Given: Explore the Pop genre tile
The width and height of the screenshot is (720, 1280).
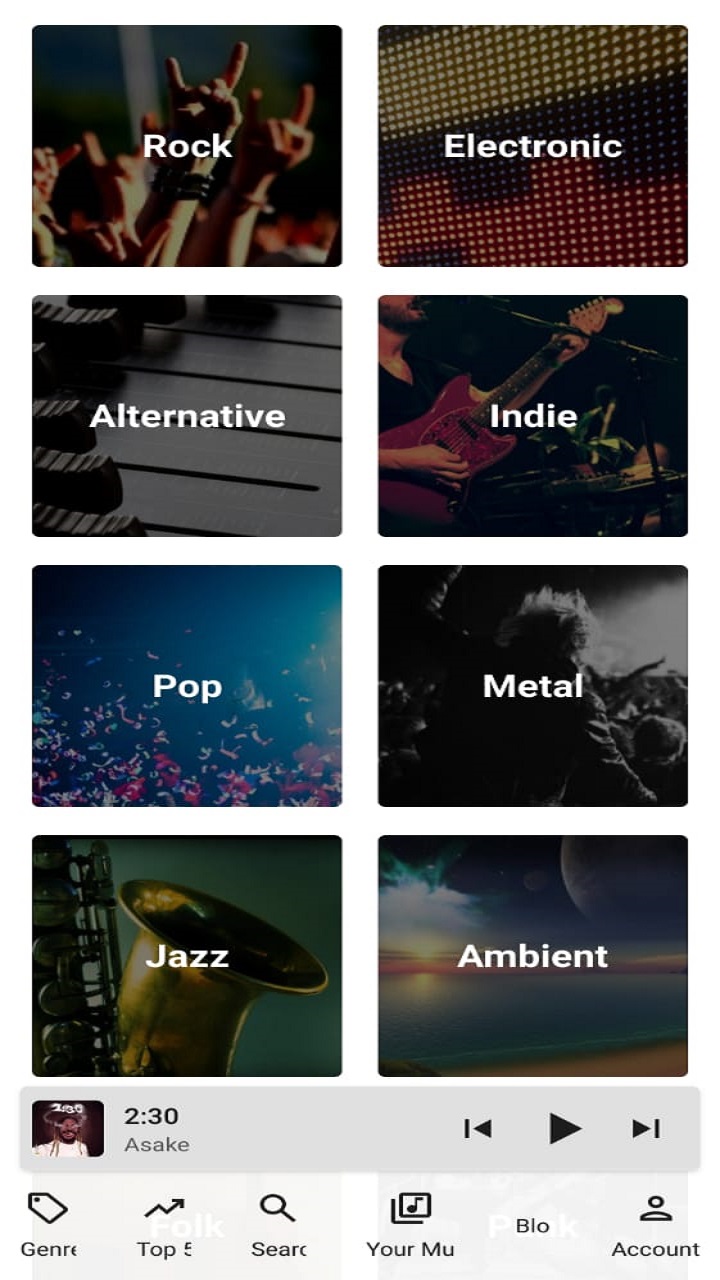Looking at the screenshot, I should coord(187,686).
